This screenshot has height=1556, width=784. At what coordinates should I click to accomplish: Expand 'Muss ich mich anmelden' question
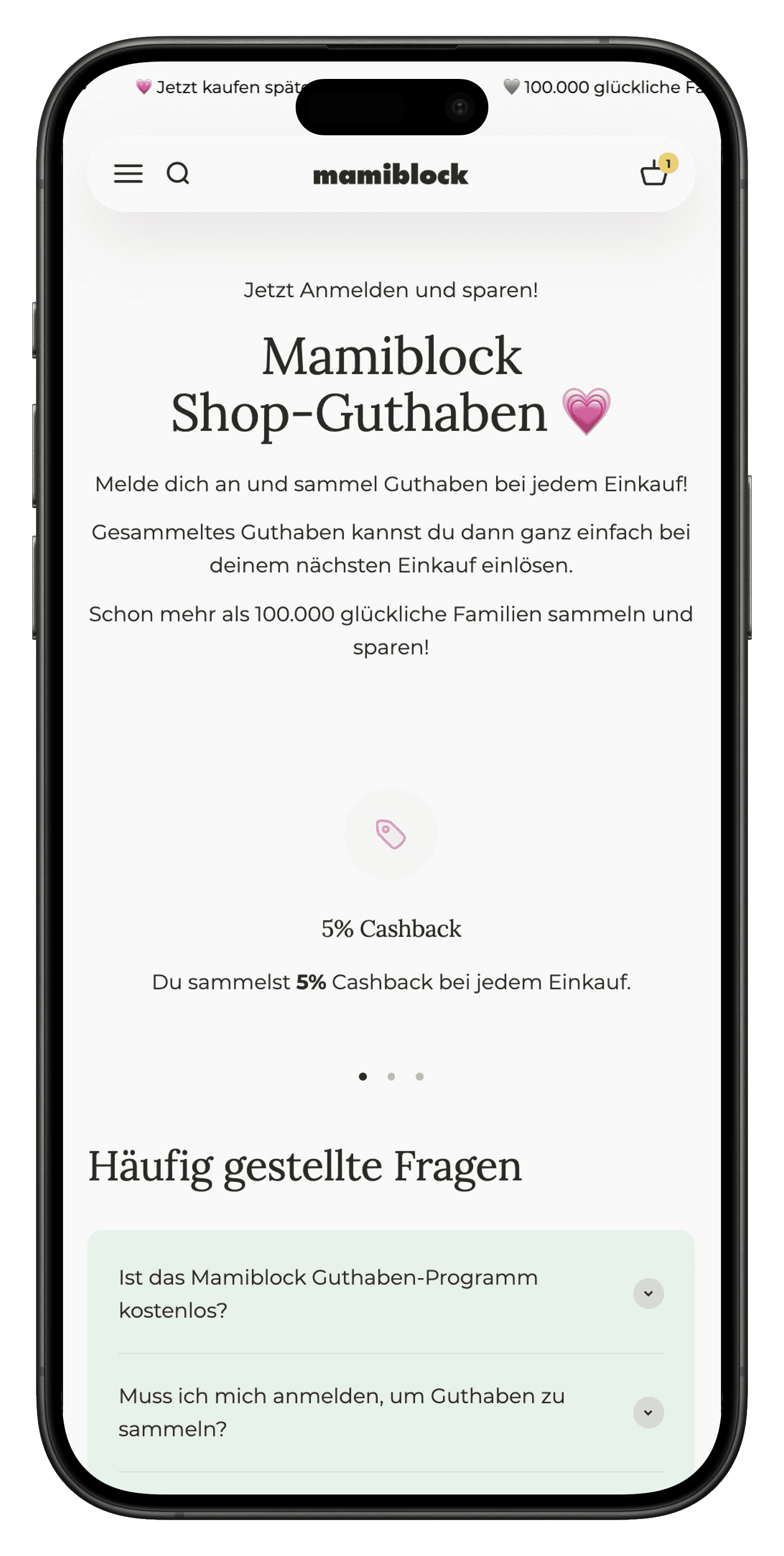point(648,1412)
